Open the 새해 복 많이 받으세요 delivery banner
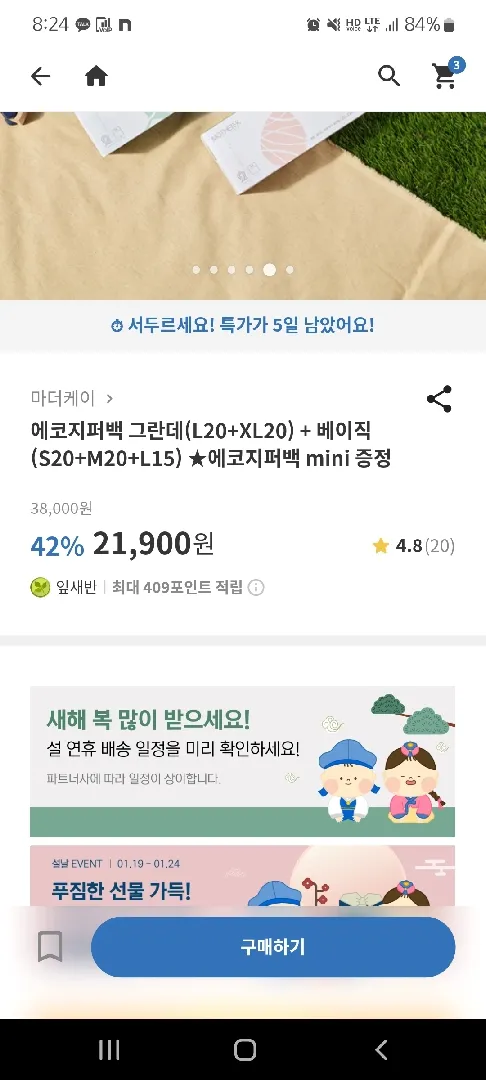The width and height of the screenshot is (486, 1080). (x=242, y=761)
